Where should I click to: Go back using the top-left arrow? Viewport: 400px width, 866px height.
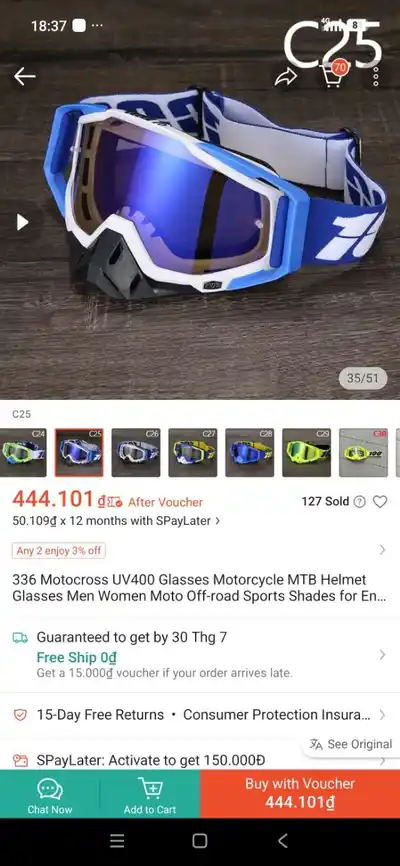coord(24,77)
